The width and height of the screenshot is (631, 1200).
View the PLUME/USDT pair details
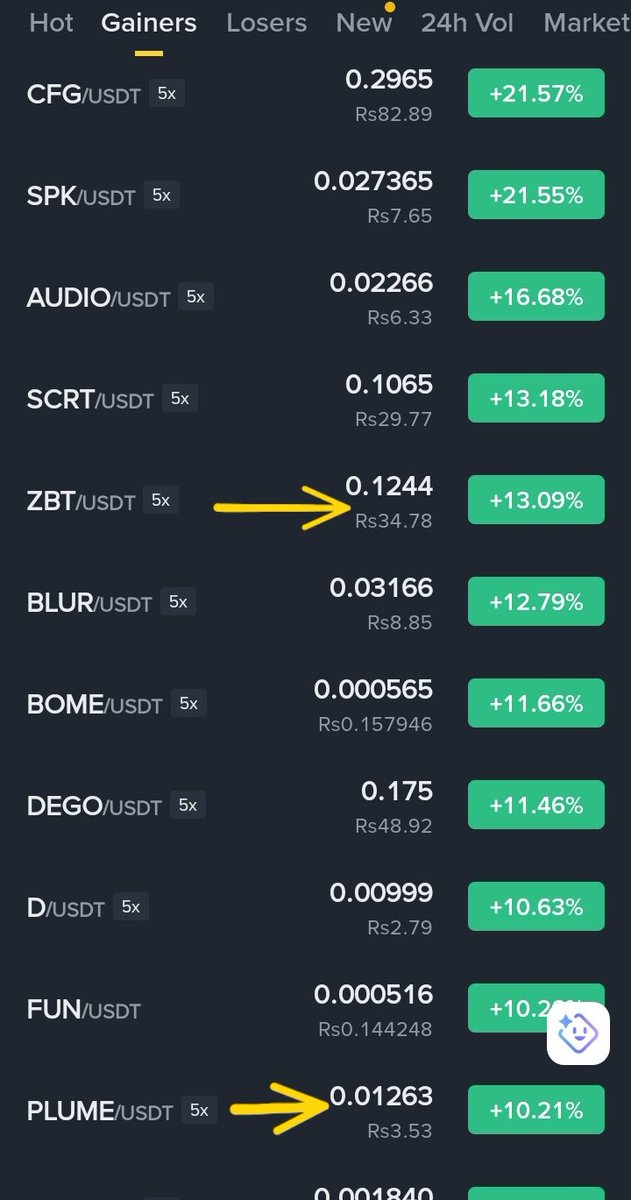click(99, 1110)
